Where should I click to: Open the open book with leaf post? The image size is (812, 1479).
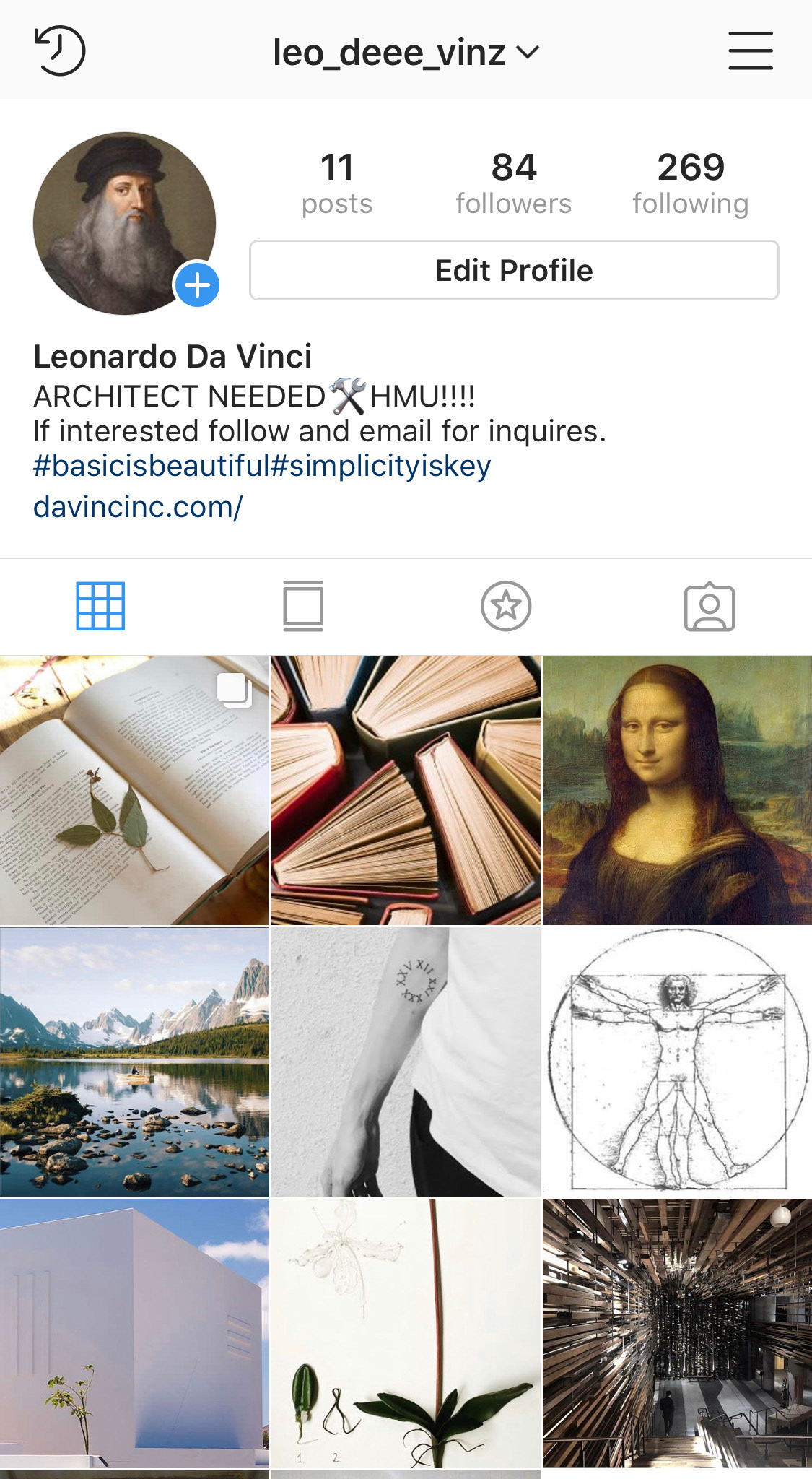click(134, 790)
